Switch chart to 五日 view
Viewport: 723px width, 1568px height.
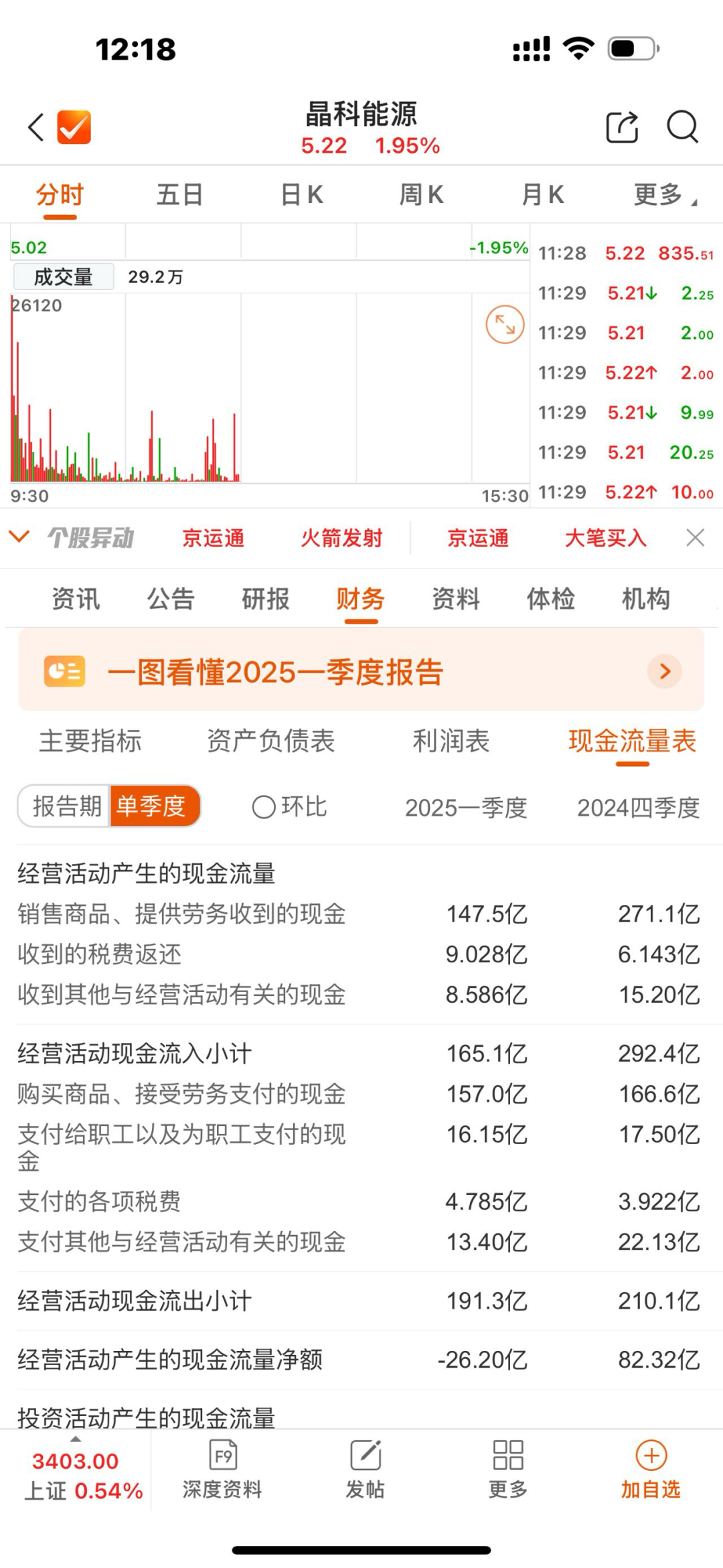tap(179, 195)
